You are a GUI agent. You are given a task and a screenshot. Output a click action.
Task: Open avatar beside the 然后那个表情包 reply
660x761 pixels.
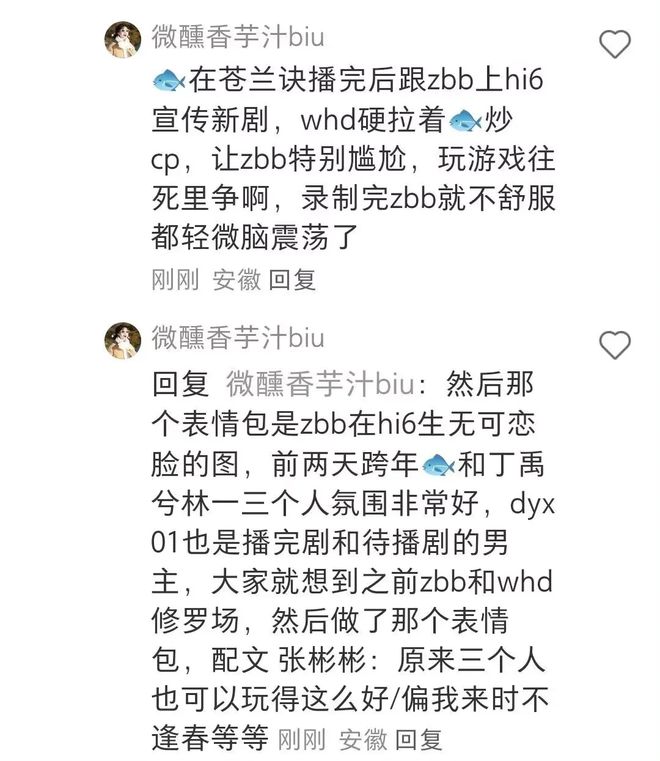coord(124,340)
